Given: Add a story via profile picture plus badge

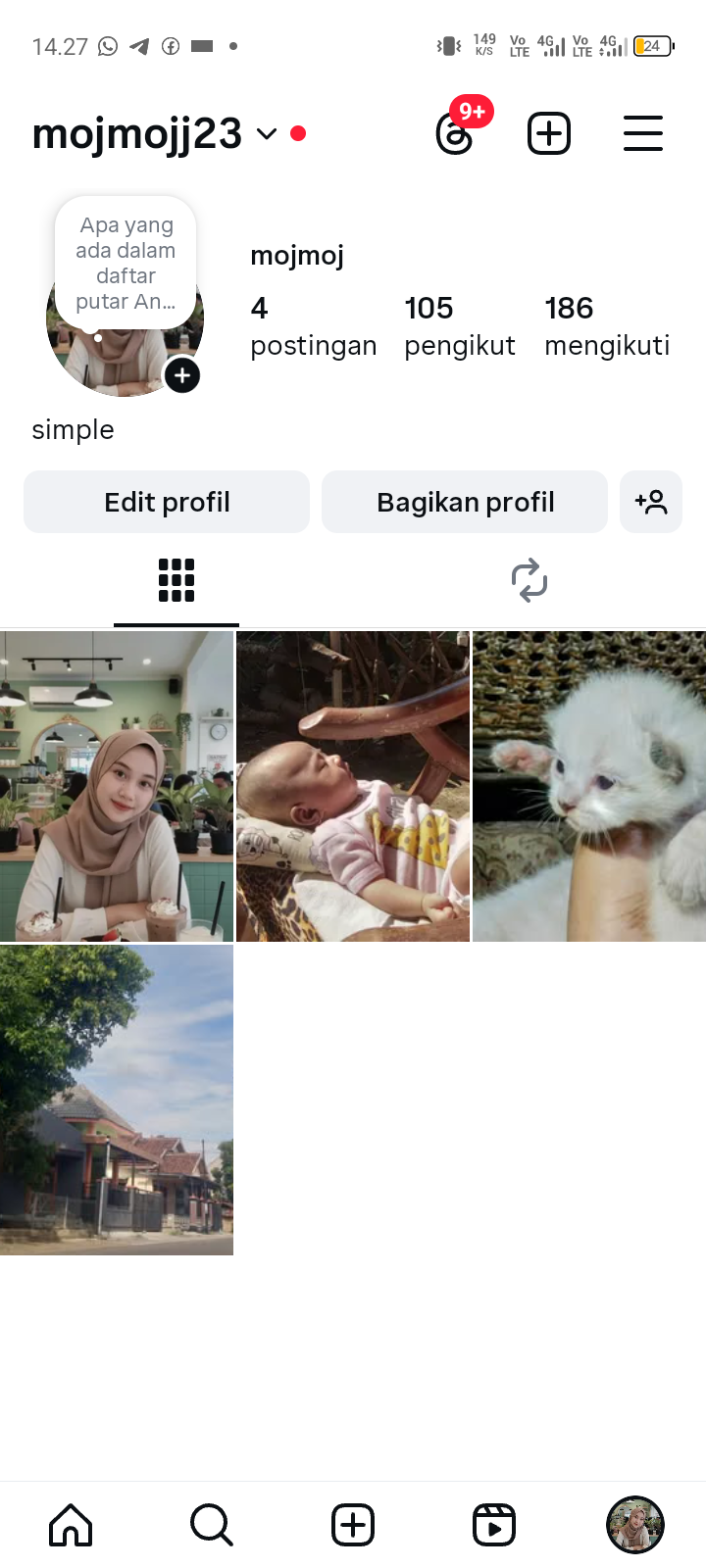Looking at the screenshot, I should point(182,375).
